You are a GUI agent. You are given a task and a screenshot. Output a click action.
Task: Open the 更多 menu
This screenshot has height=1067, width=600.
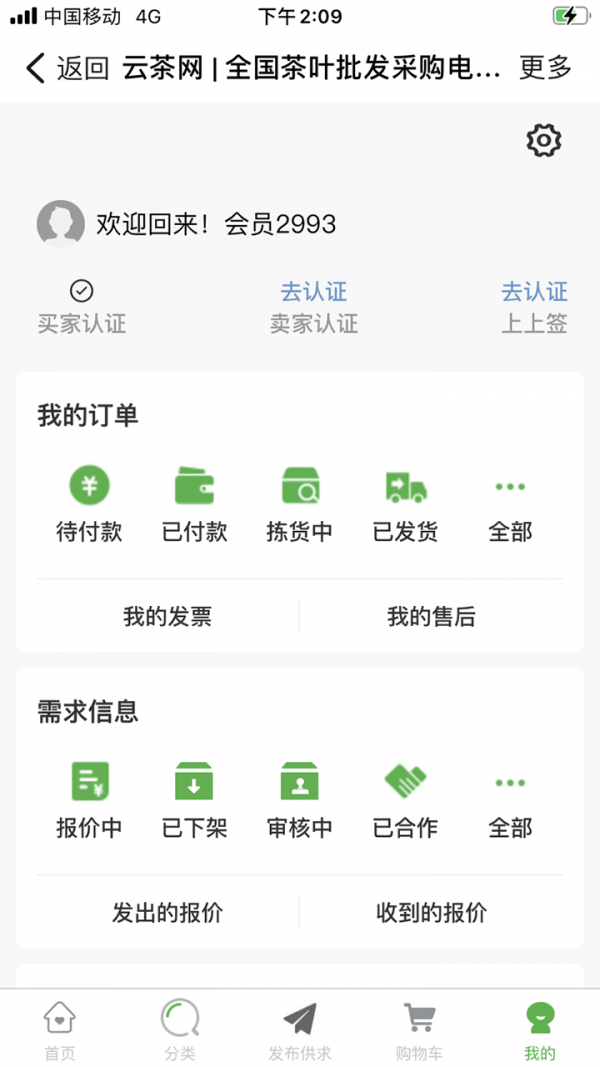pos(545,68)
